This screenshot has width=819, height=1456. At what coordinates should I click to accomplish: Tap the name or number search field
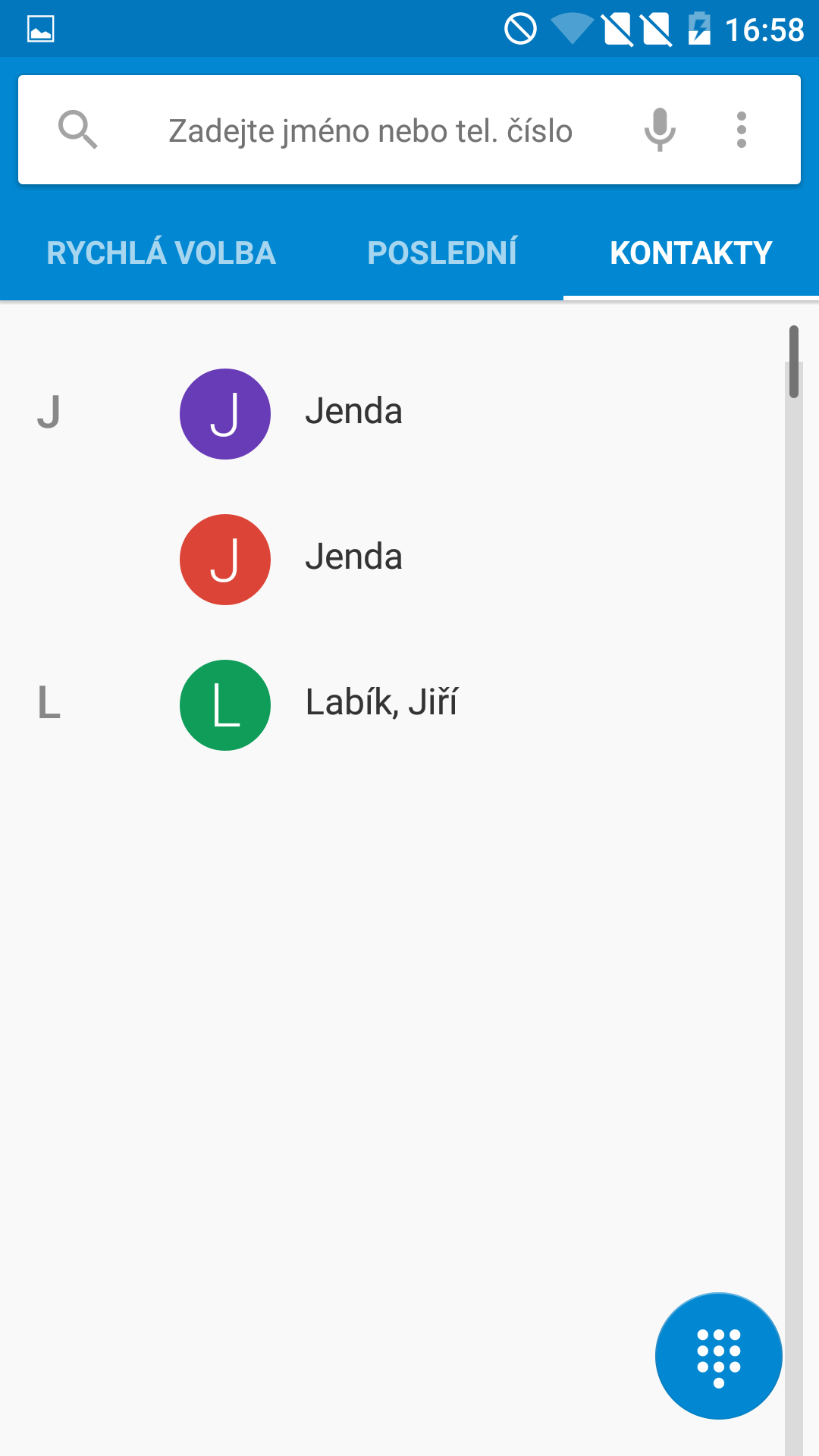pyautogui.click(x=370, y=130)
